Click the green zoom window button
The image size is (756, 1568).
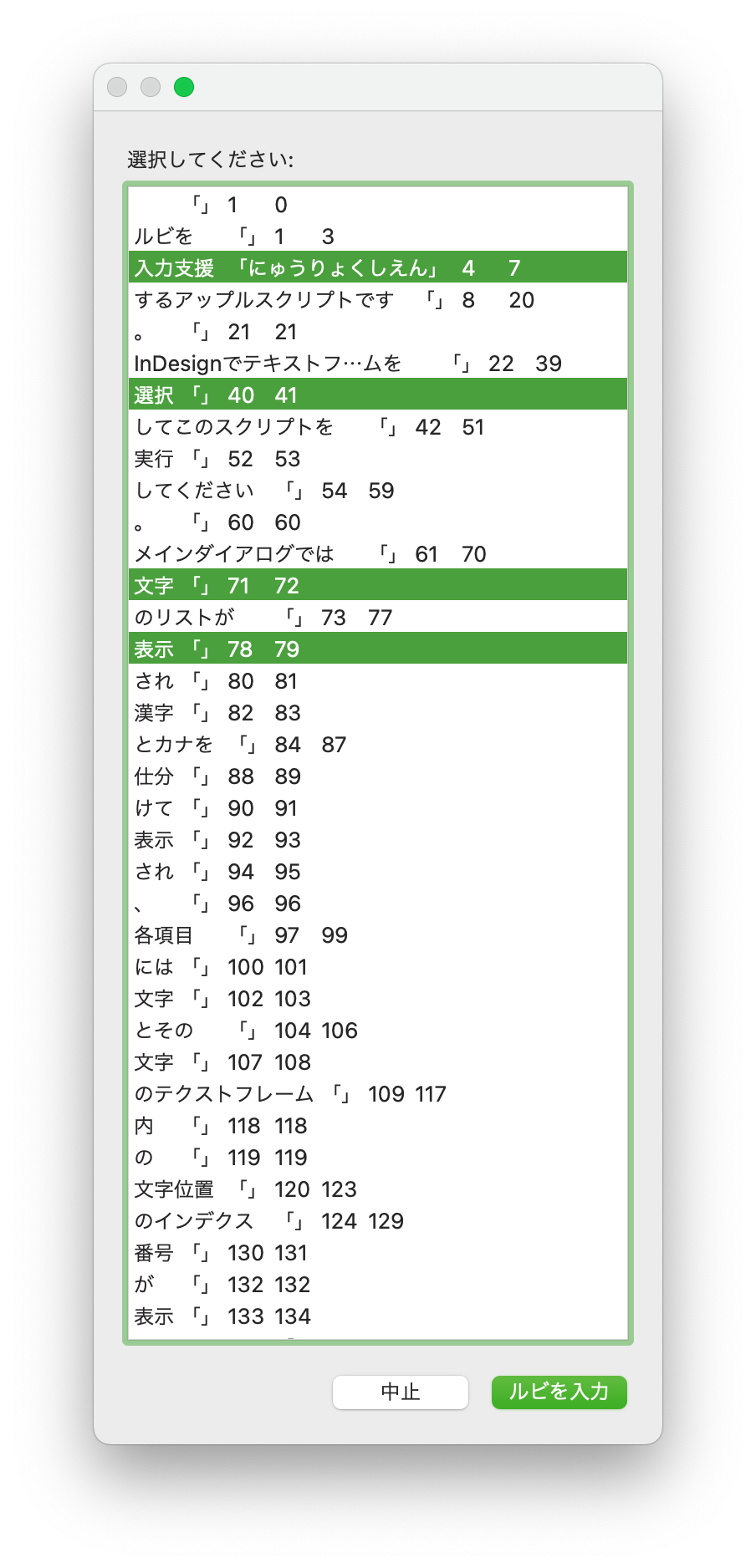coord(184,87)
